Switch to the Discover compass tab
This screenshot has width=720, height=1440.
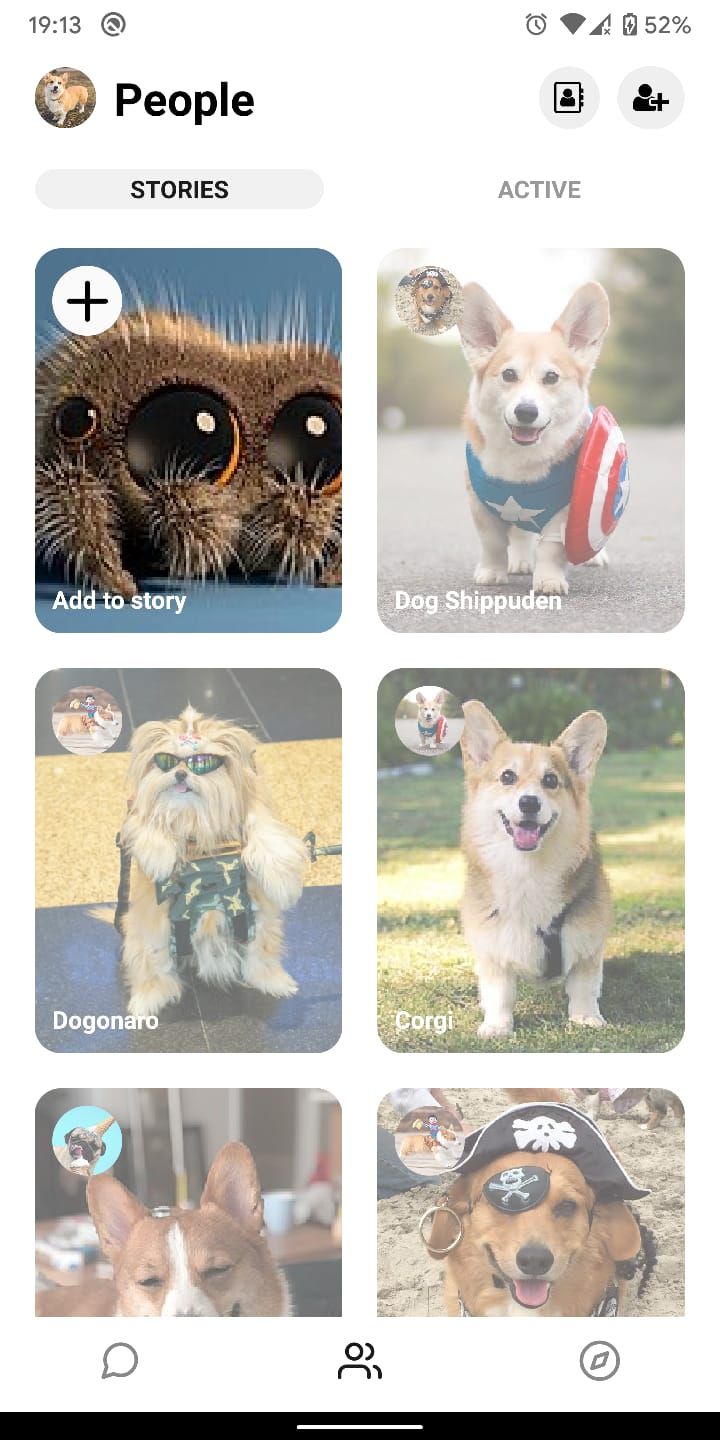[x=600, y=1361]
